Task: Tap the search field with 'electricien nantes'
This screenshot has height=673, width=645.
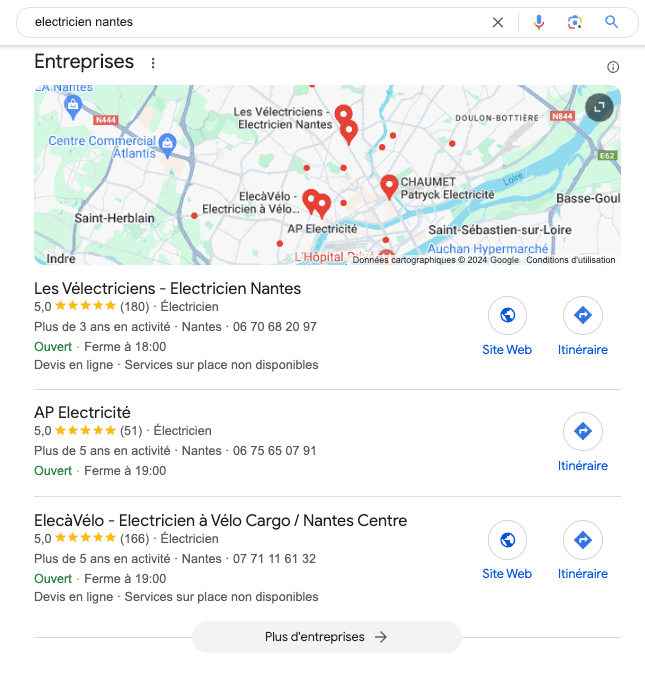Action: 250,22
